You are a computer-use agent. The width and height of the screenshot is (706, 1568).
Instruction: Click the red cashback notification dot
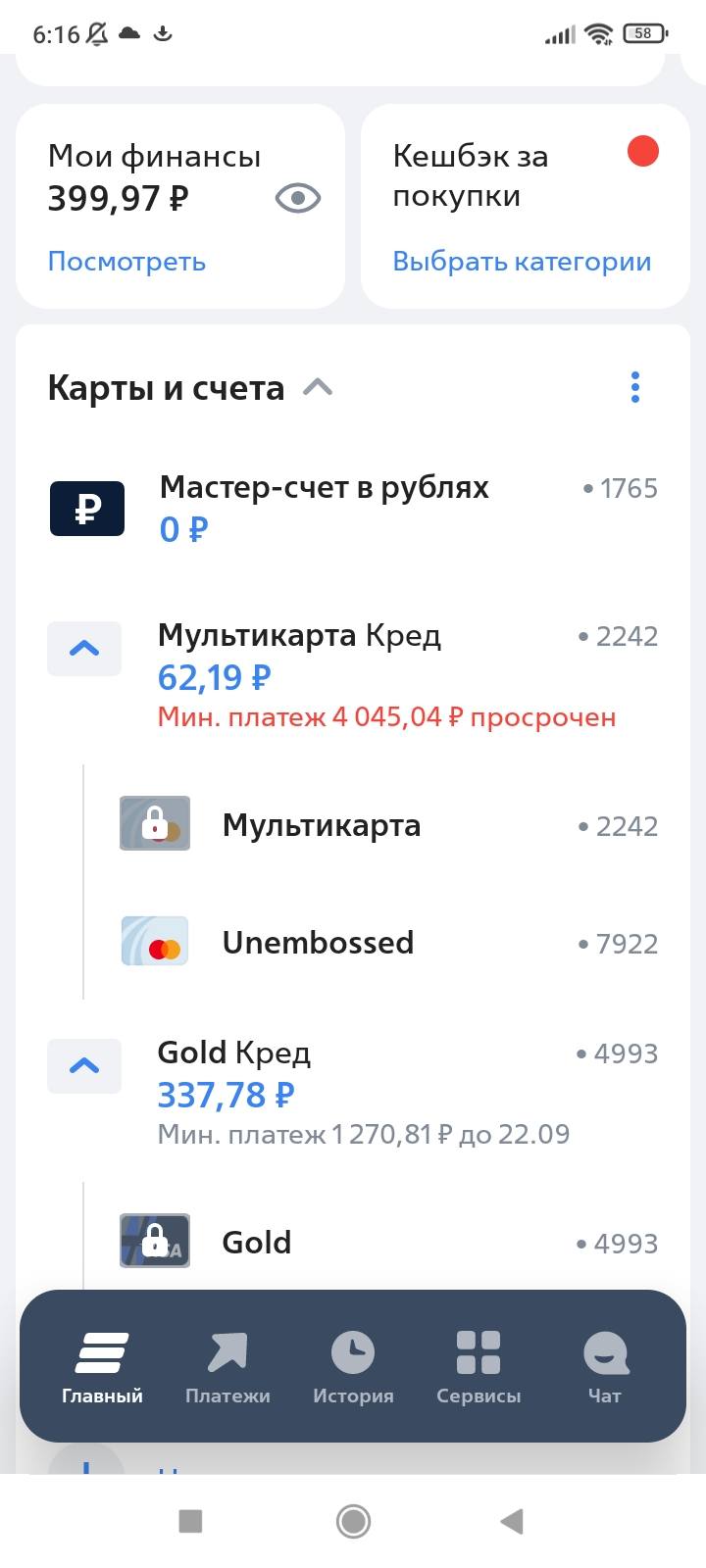tap(642, 150)
